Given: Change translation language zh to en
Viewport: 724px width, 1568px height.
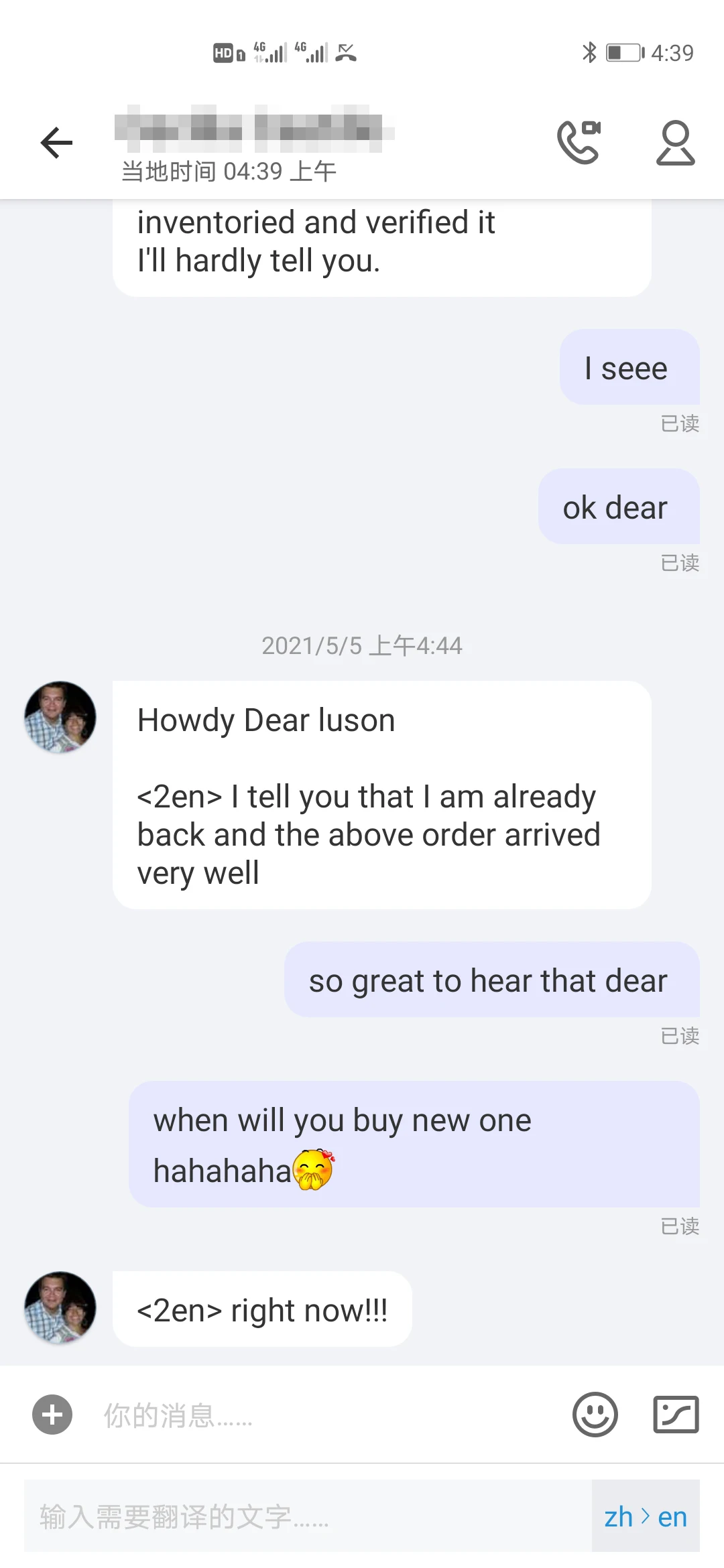Looking at the screenshot, I should (646, 1516).
